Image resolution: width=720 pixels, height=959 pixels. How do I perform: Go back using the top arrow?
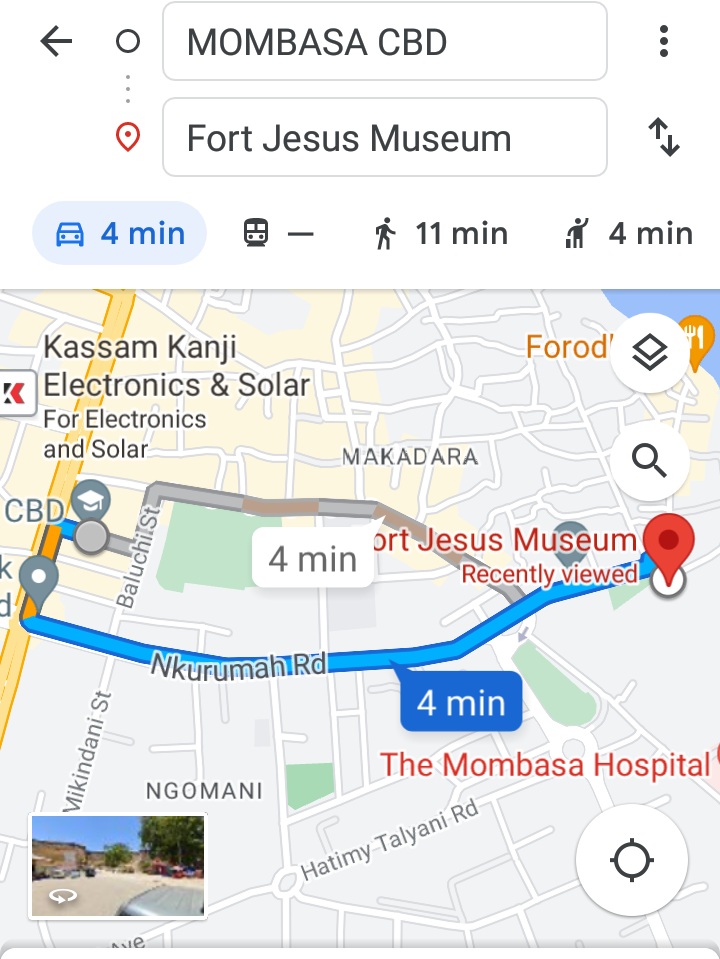coord(57,42)
